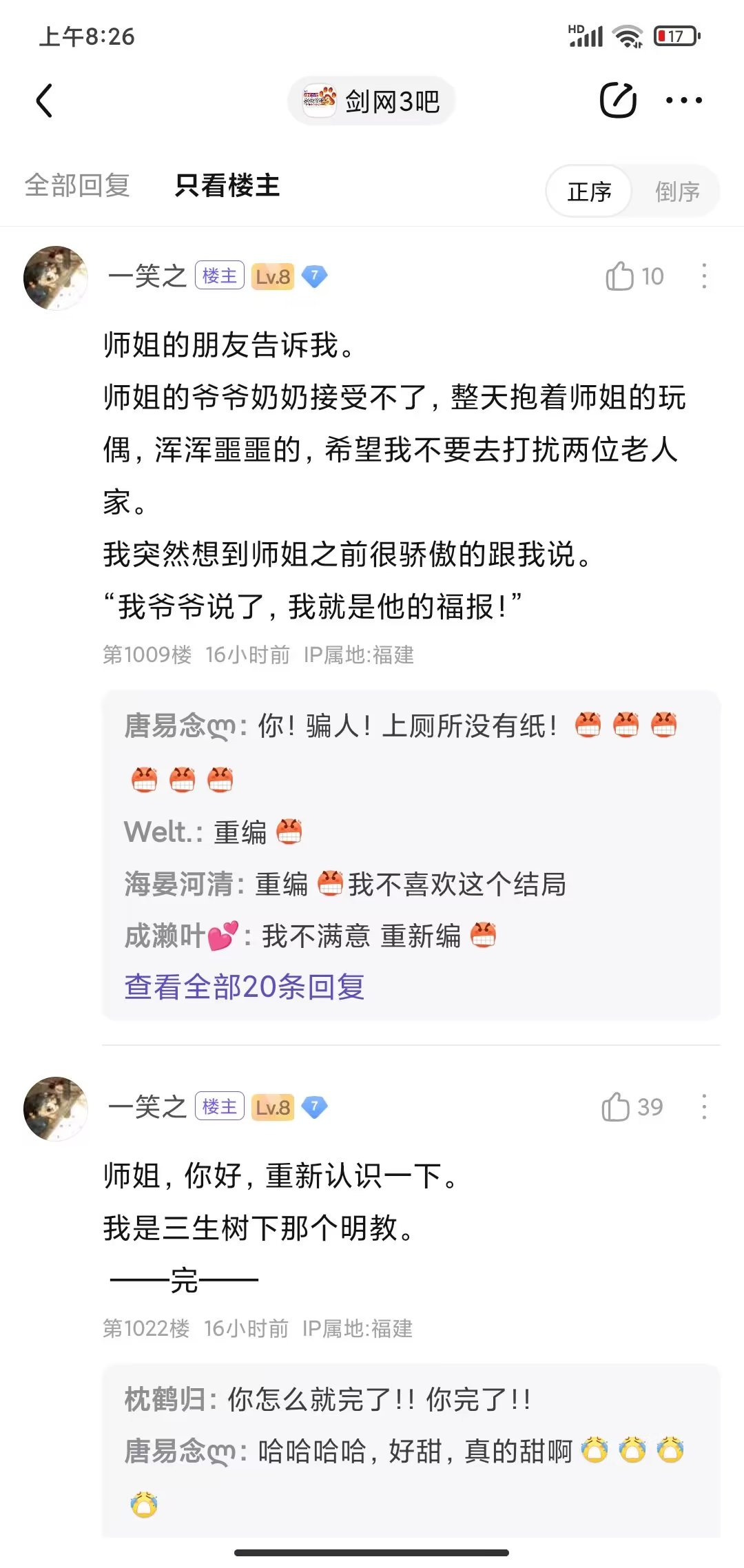Choose 正序 sort order

tap(589, 192)
